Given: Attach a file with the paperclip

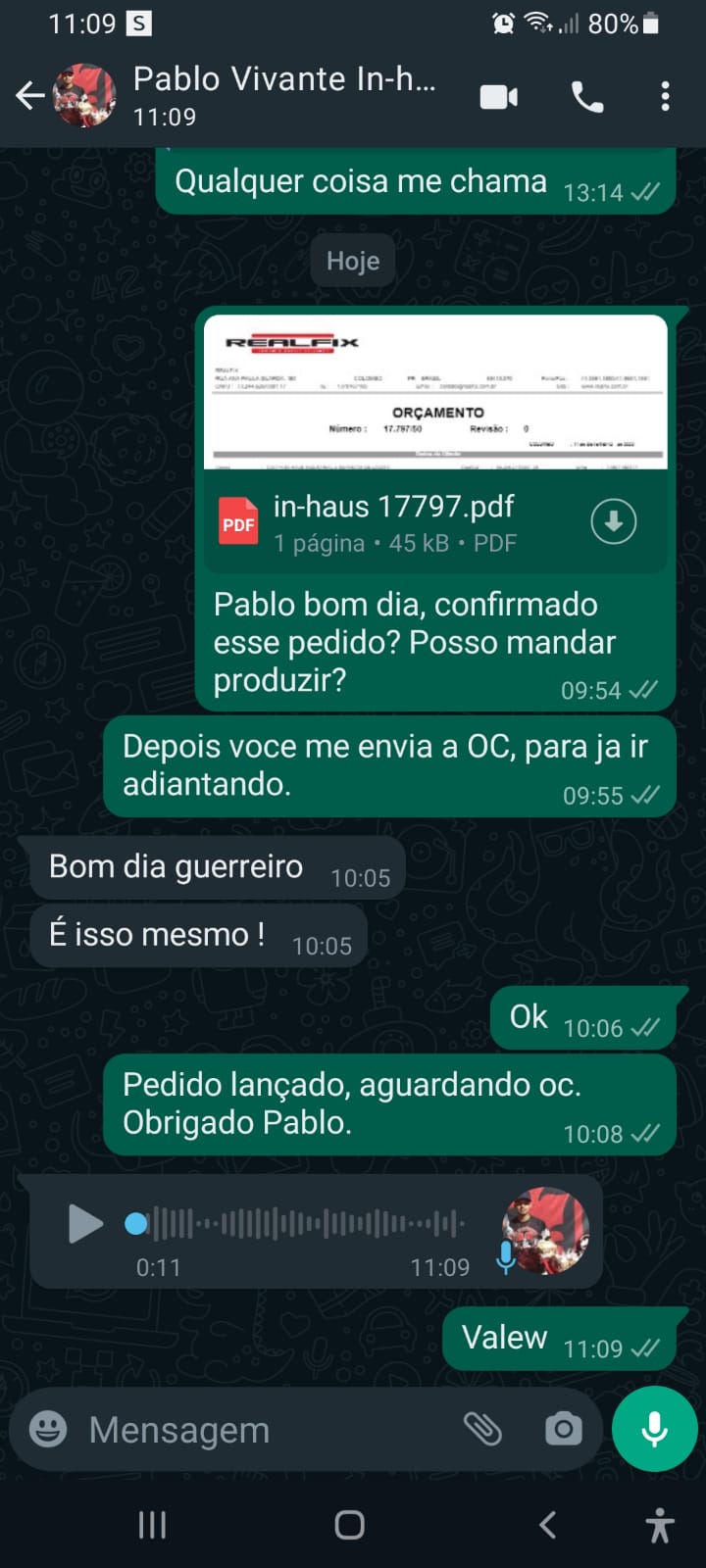Looking at the screenshot, I should [482, 1429].
